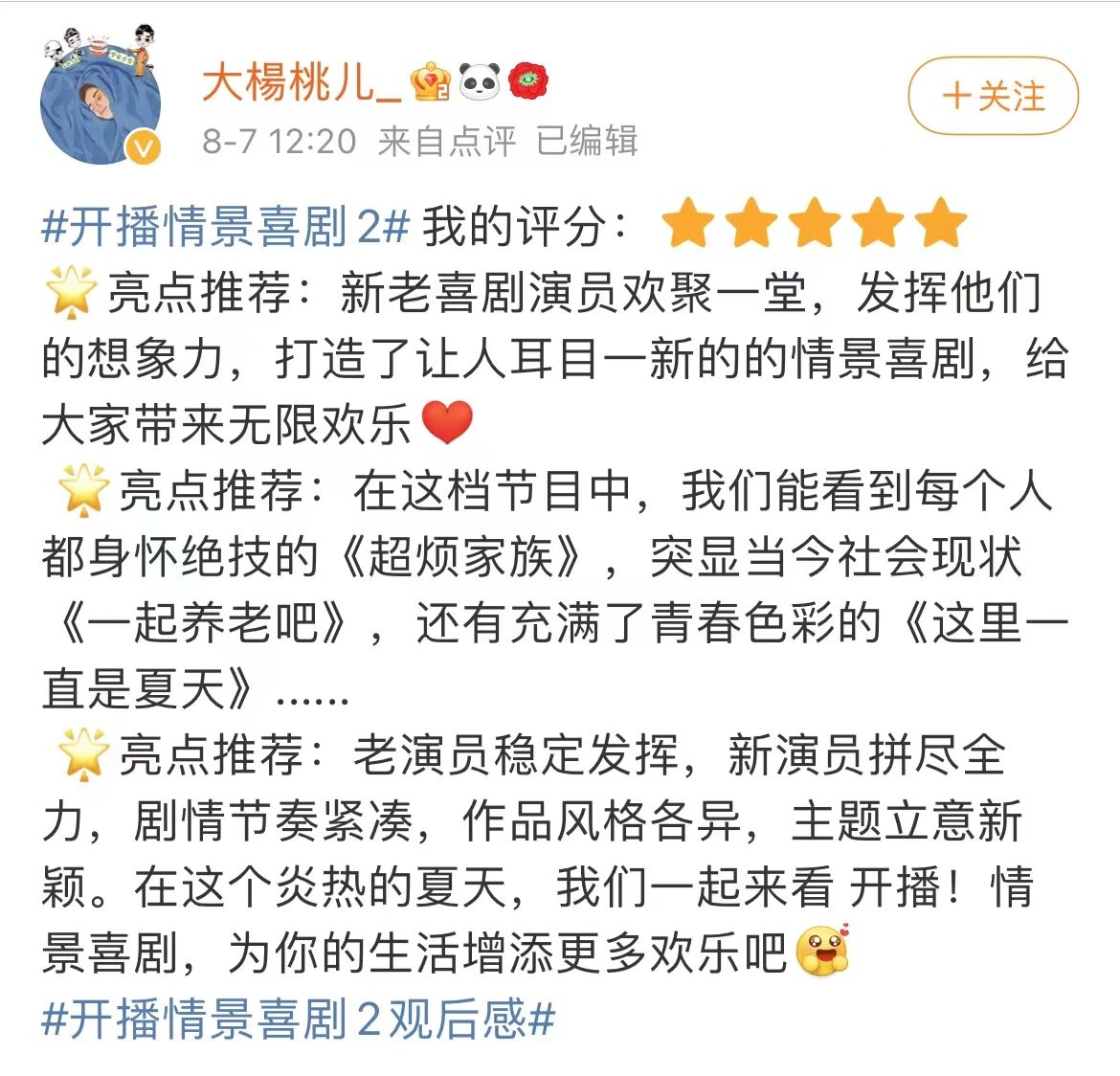Open hashtag #开播情景喜剧2#
1120x1076 pixels.
(x=226, y=227)
